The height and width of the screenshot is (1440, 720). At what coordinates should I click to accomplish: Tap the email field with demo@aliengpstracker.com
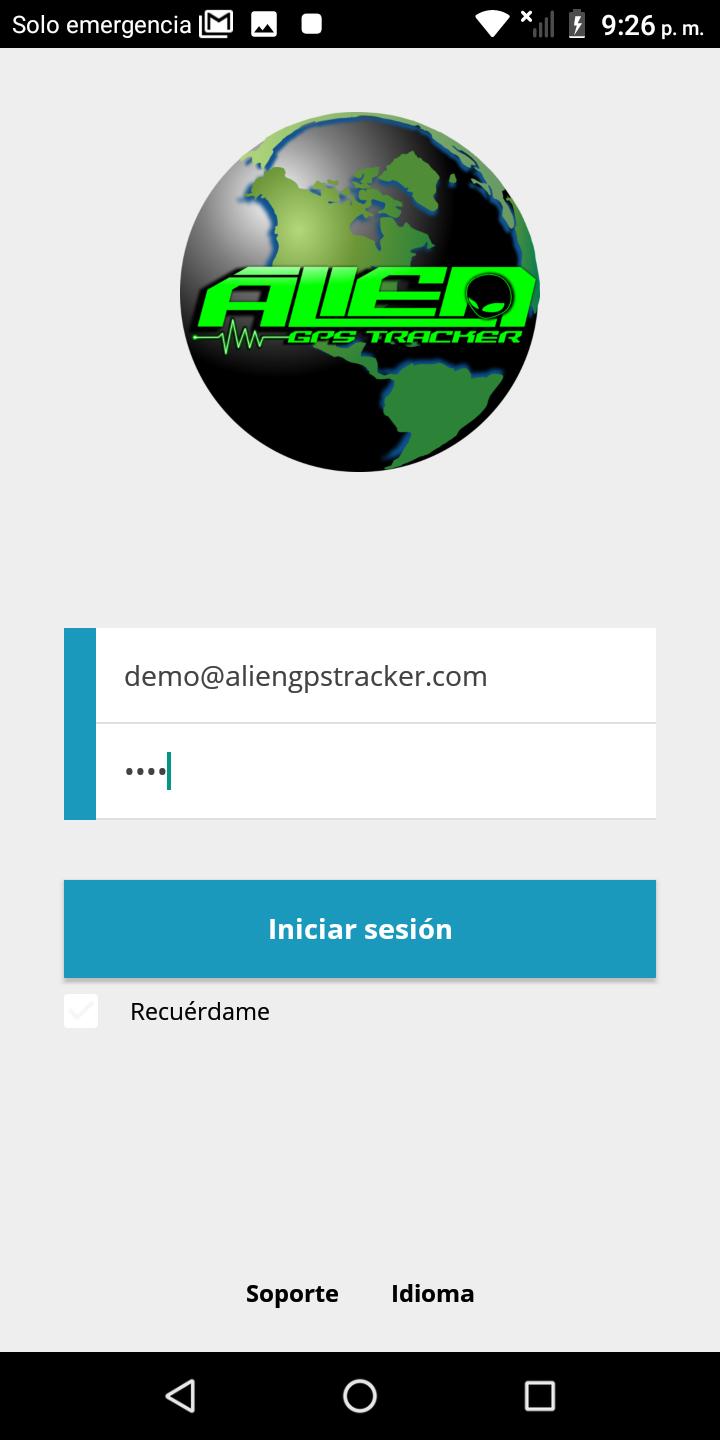(x=375, y=676)
